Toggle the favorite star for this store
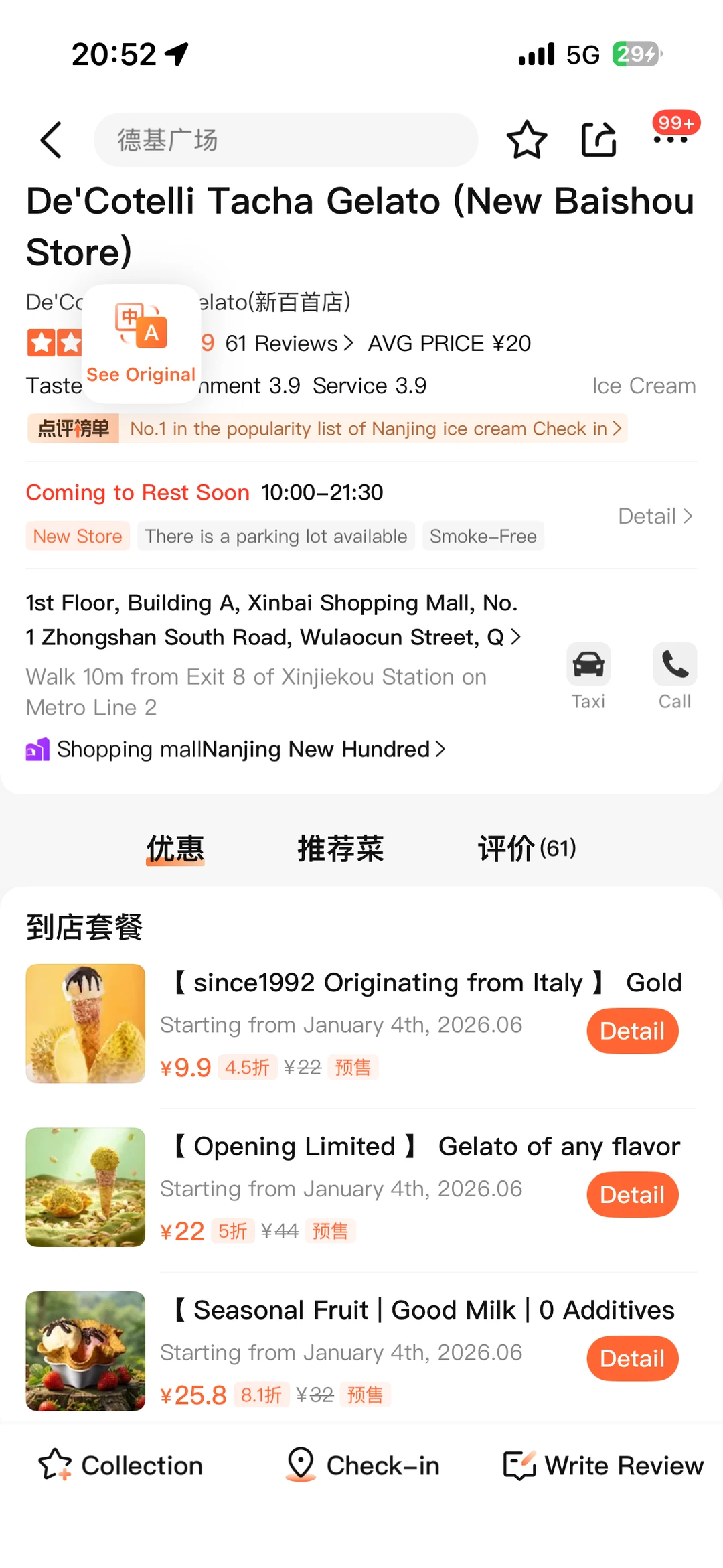723x1568 pixels. [528, 139]
